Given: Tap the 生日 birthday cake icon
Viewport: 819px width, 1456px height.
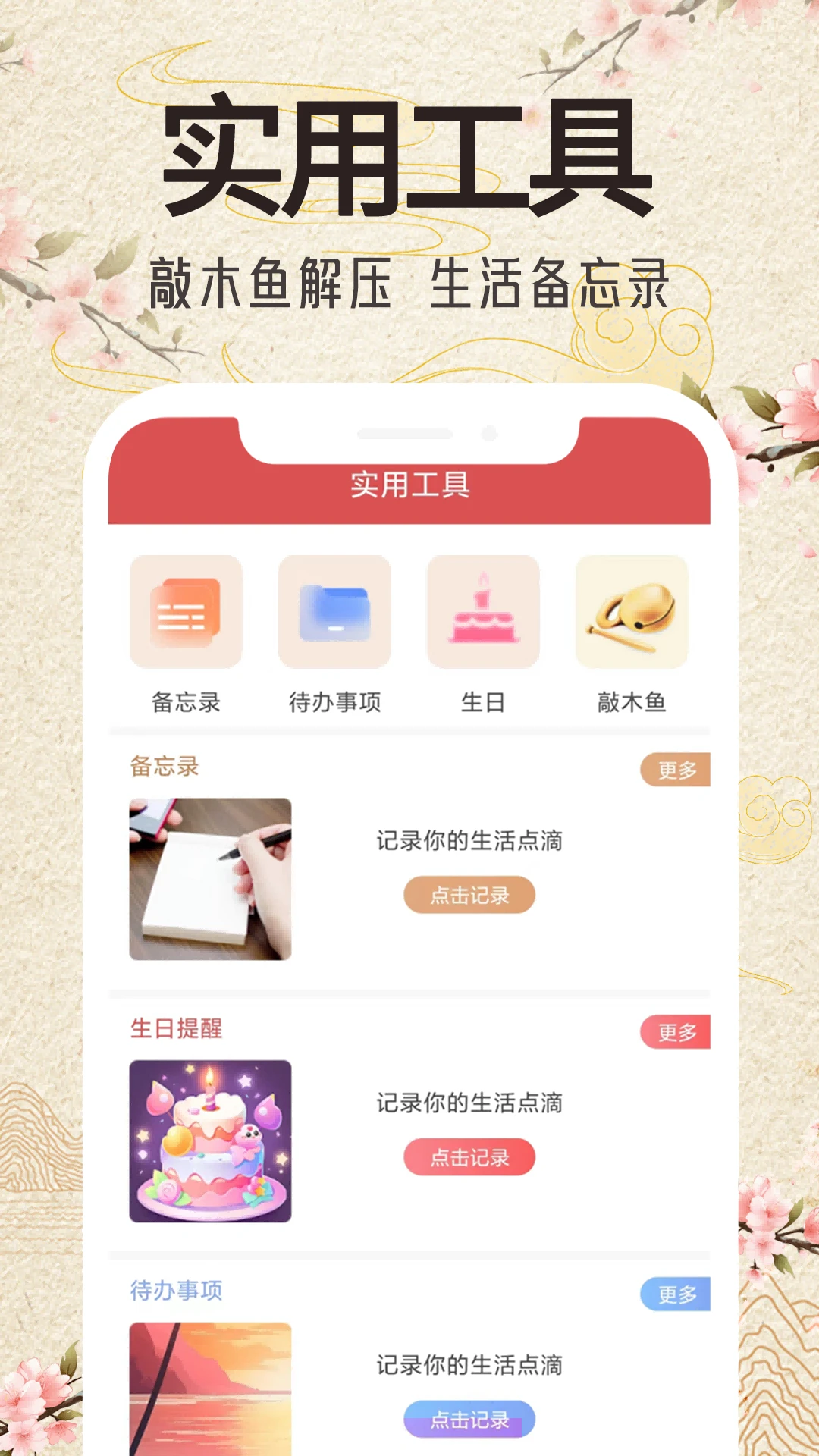Looking at the screenshot, I should click(484, 613).
